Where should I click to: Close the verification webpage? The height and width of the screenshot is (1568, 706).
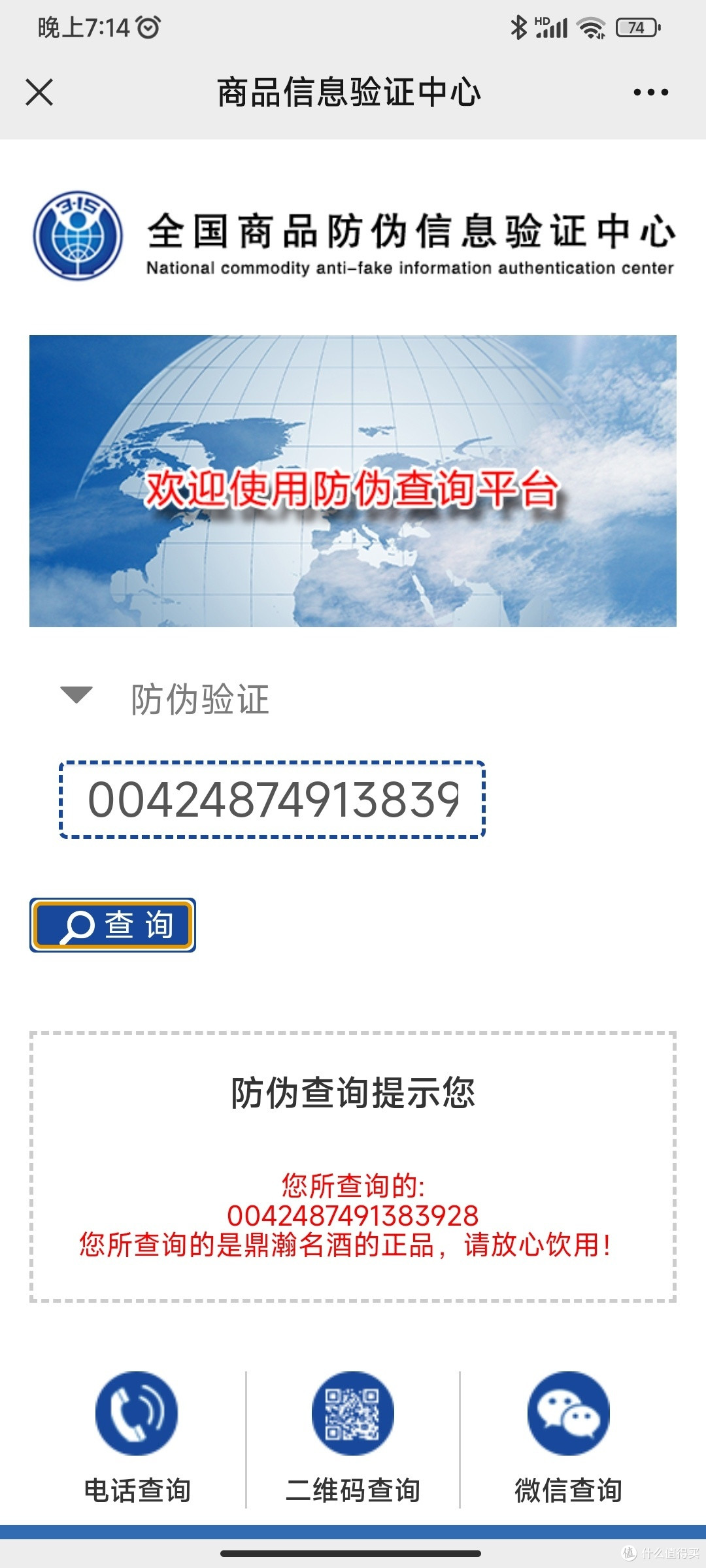39,92
